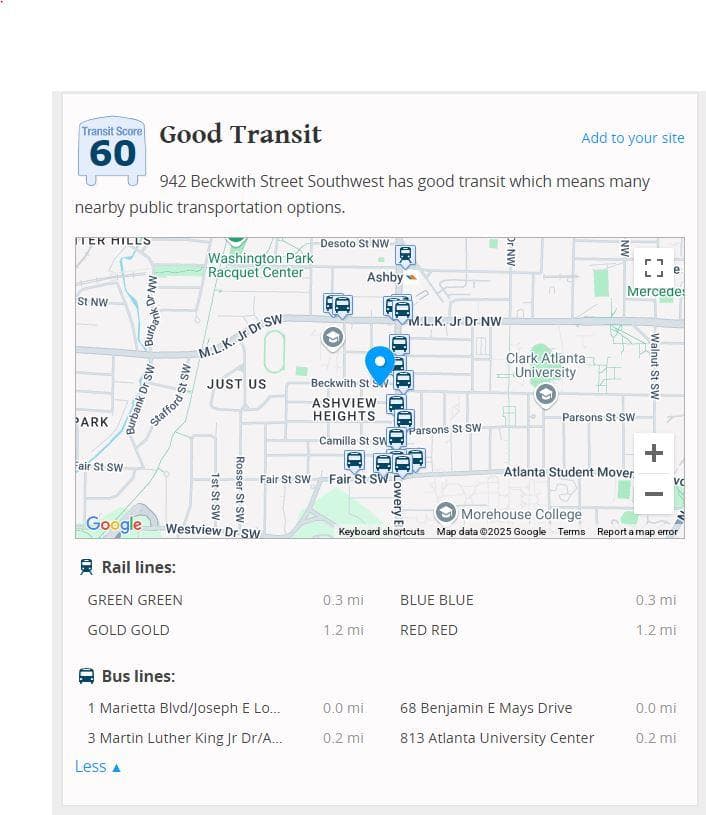The image size is (706, 815).
Task: Report a map error
Action: pos(637,532)
